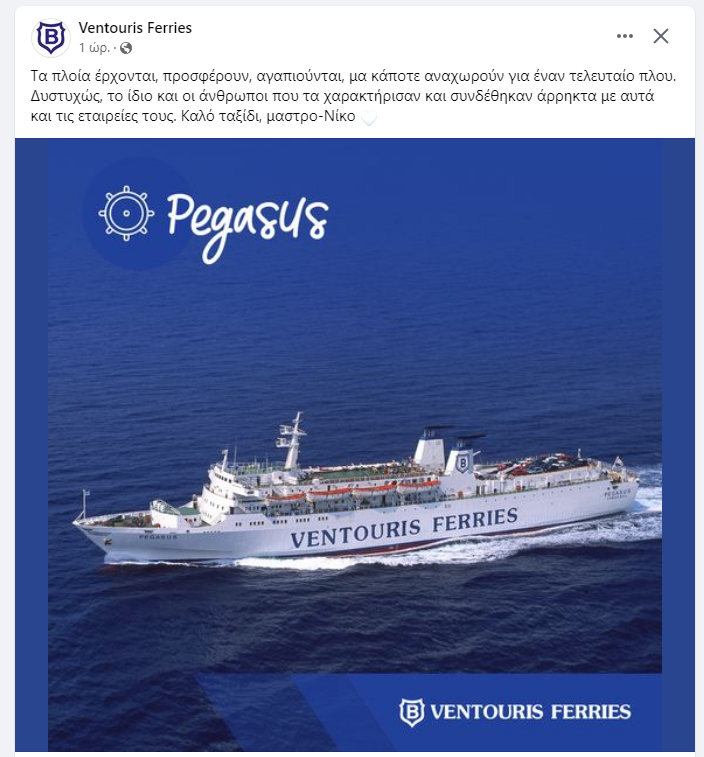Image resolution: width=704 pixels, height=757 pixels.
Task: Open the post timestamp '1 ώρ.'
Action: tap(96, 47)
